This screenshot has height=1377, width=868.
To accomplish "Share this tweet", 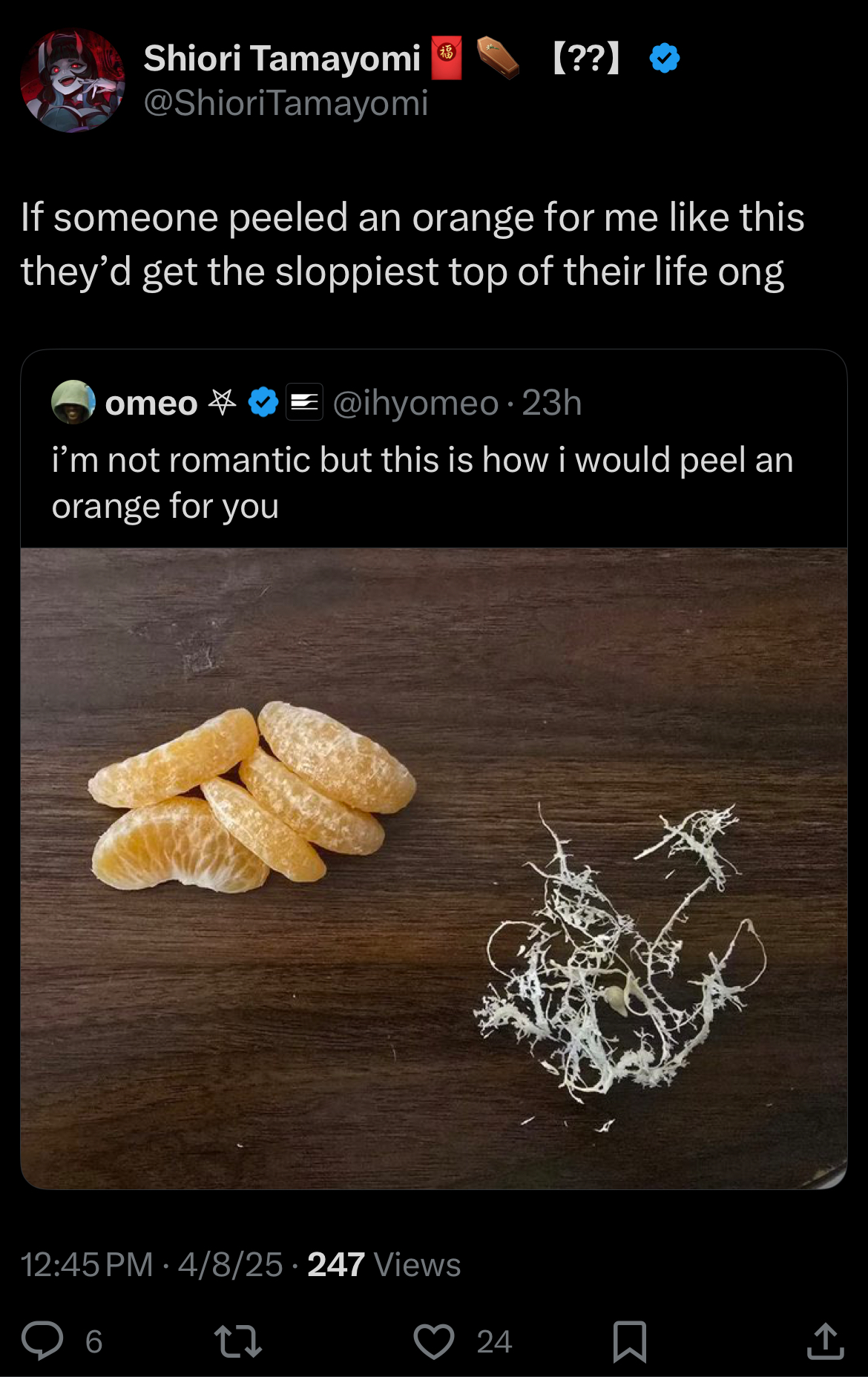I will coord(825,1341).
